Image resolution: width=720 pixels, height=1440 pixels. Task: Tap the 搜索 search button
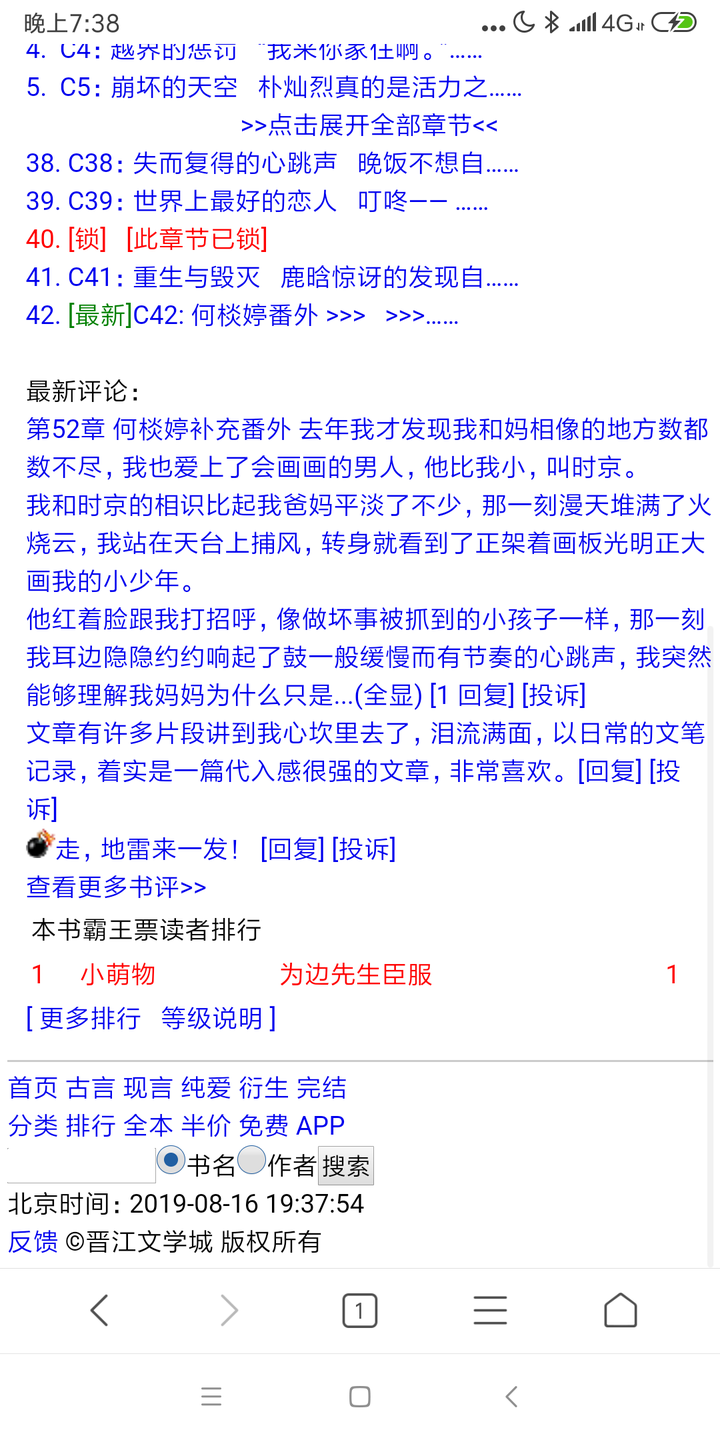[x=346, y=1166]
